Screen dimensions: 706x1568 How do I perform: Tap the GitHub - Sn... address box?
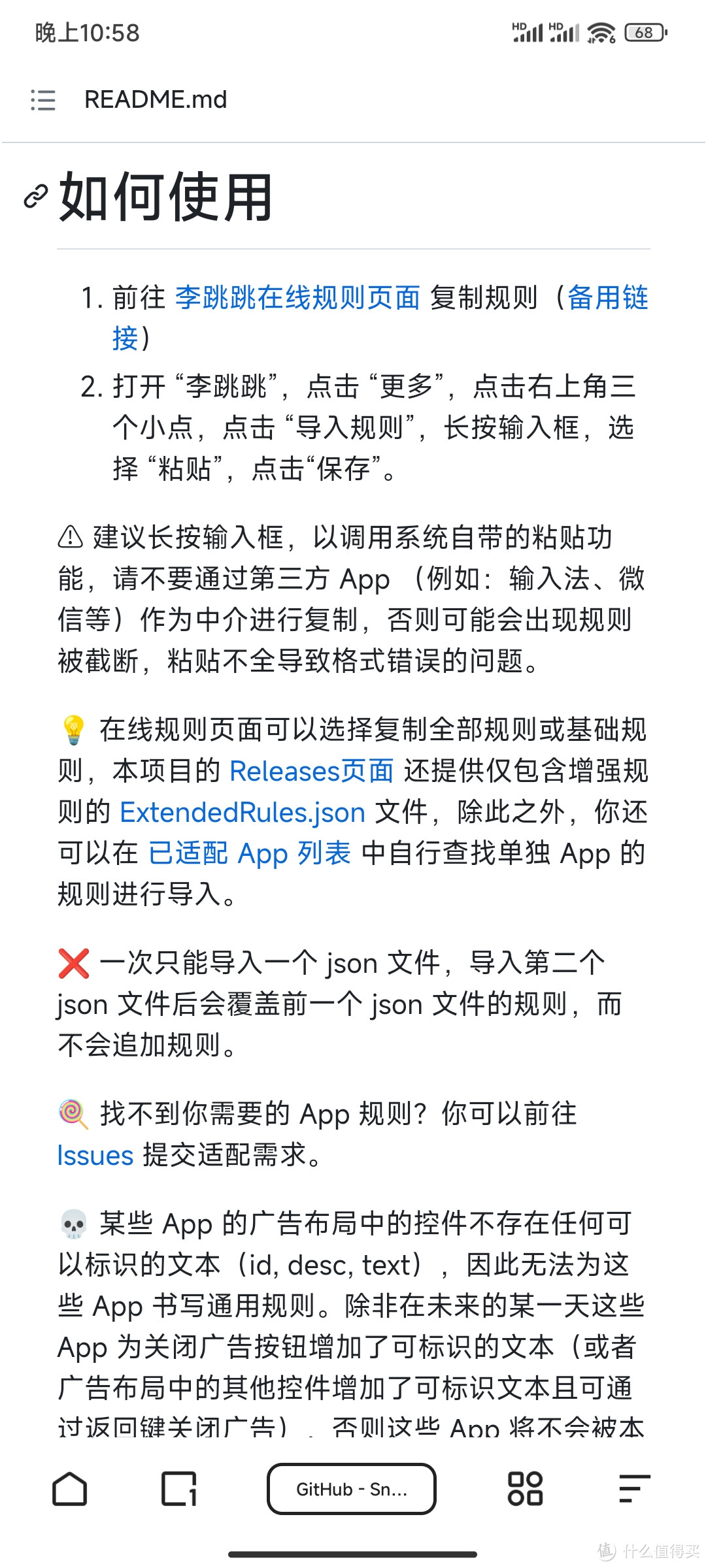coord(352,1489)
